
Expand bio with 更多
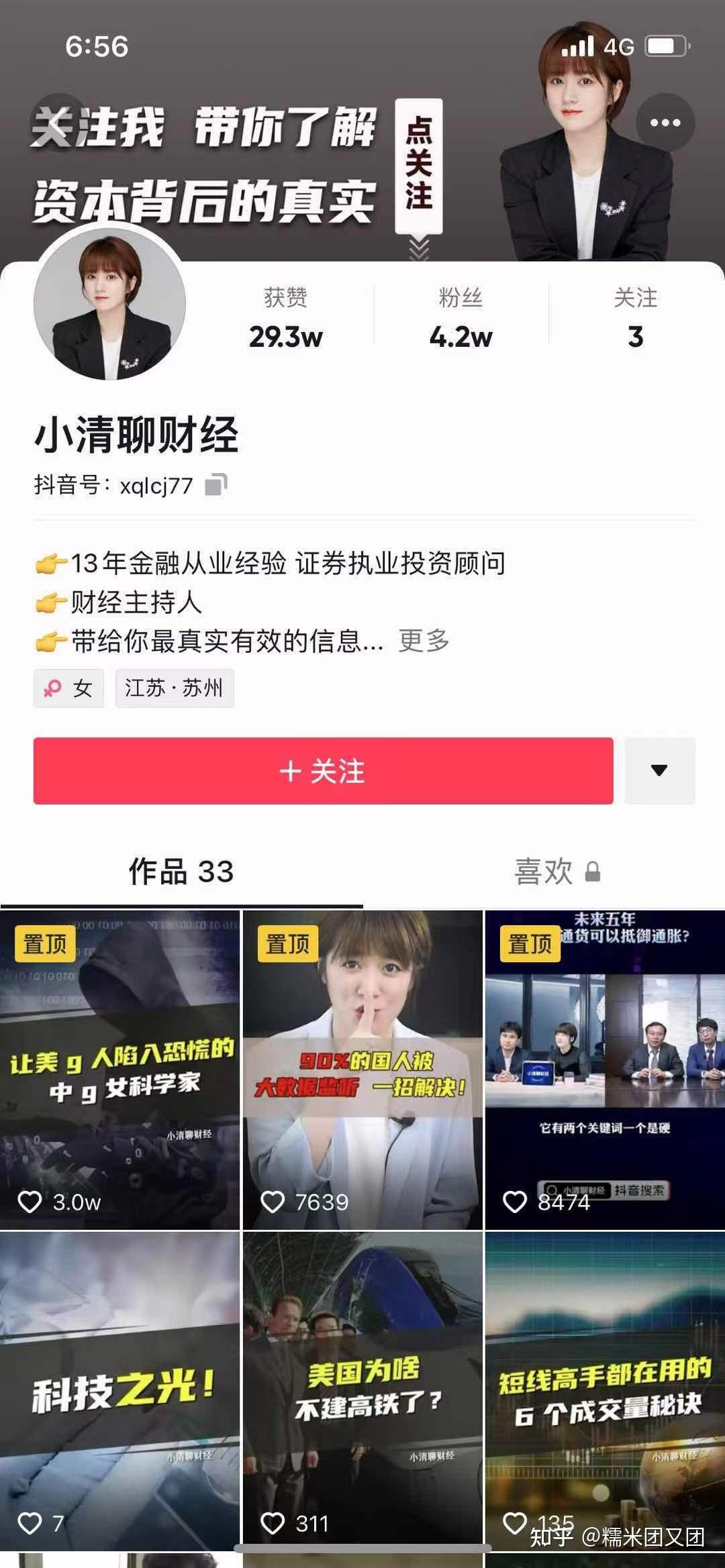(424, 641)
